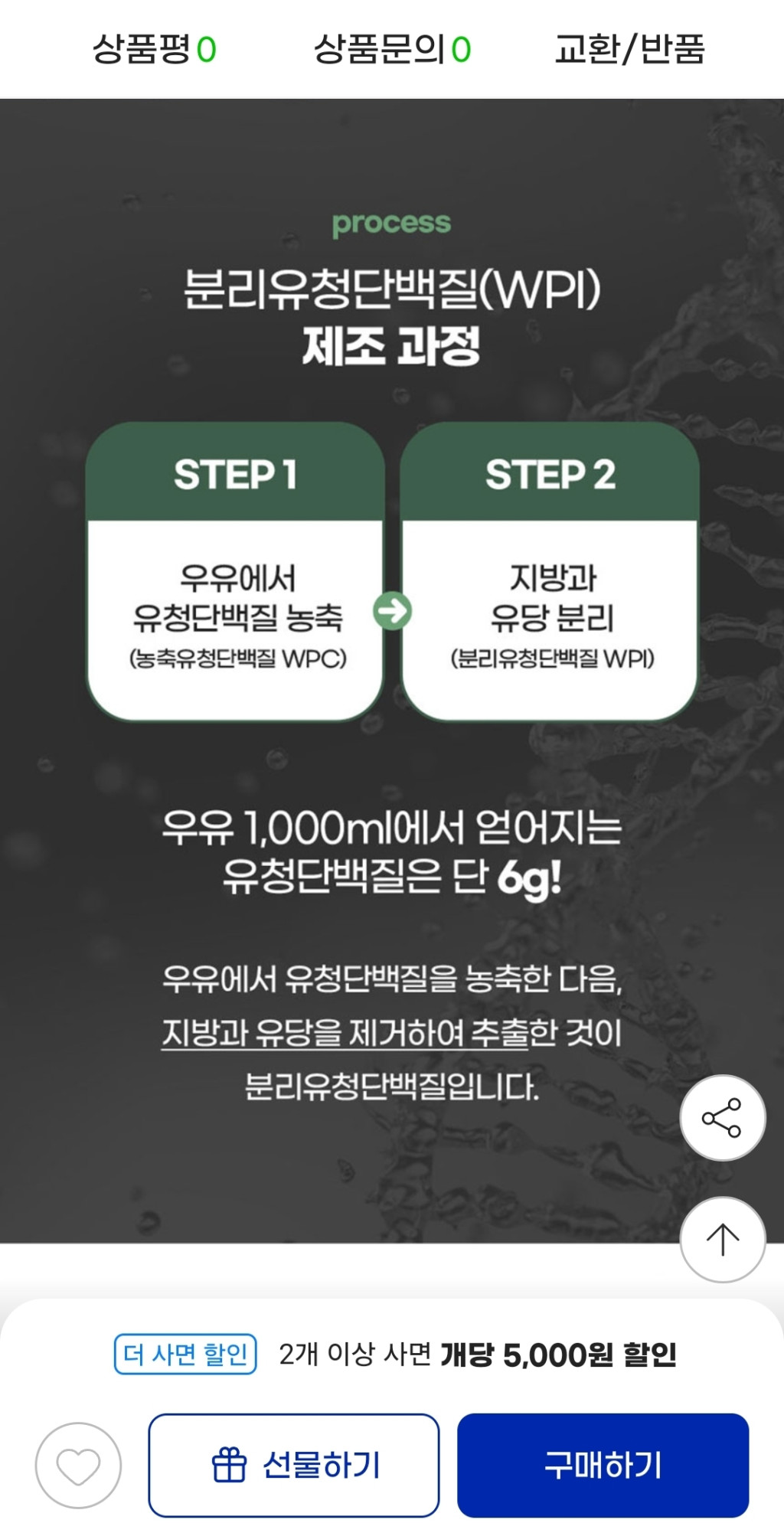This screenshot has width=784, height=1536.
Task: Add product to wishlist with the heart
Action: point(78,1466)
